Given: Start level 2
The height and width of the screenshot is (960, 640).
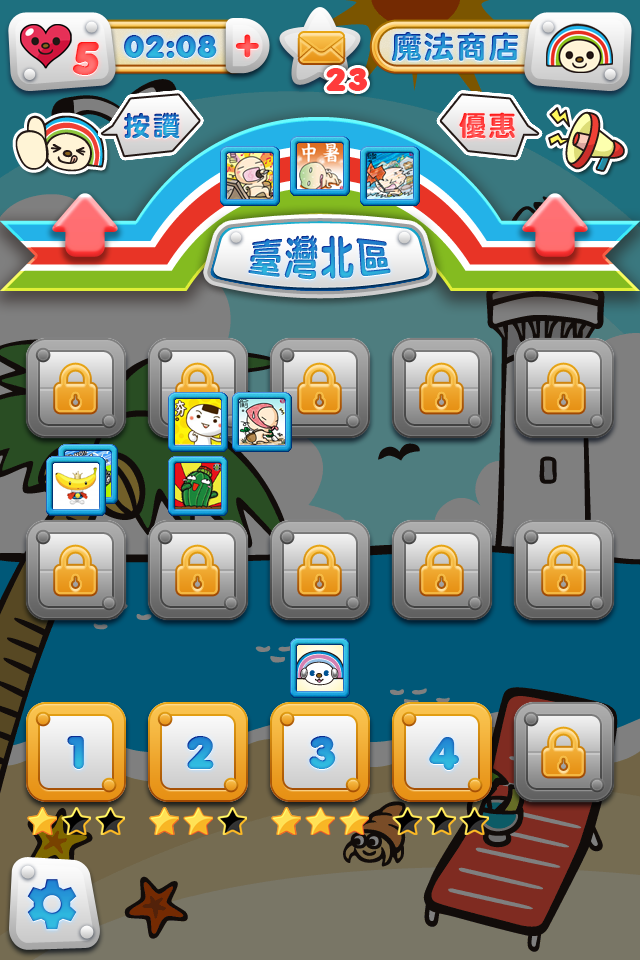Looking at the screenshot, I should point(198,752).
